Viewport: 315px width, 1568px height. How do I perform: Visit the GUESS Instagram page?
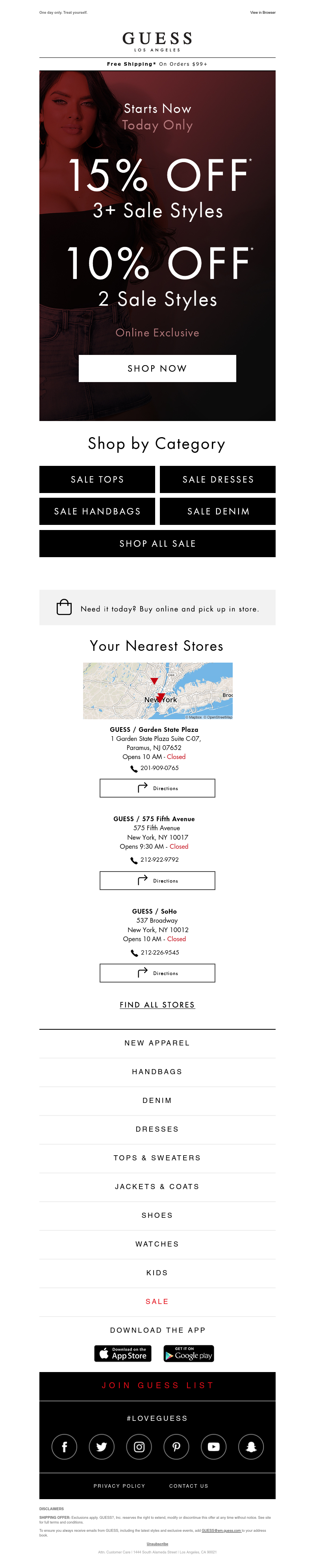[x=139, y=1447]
